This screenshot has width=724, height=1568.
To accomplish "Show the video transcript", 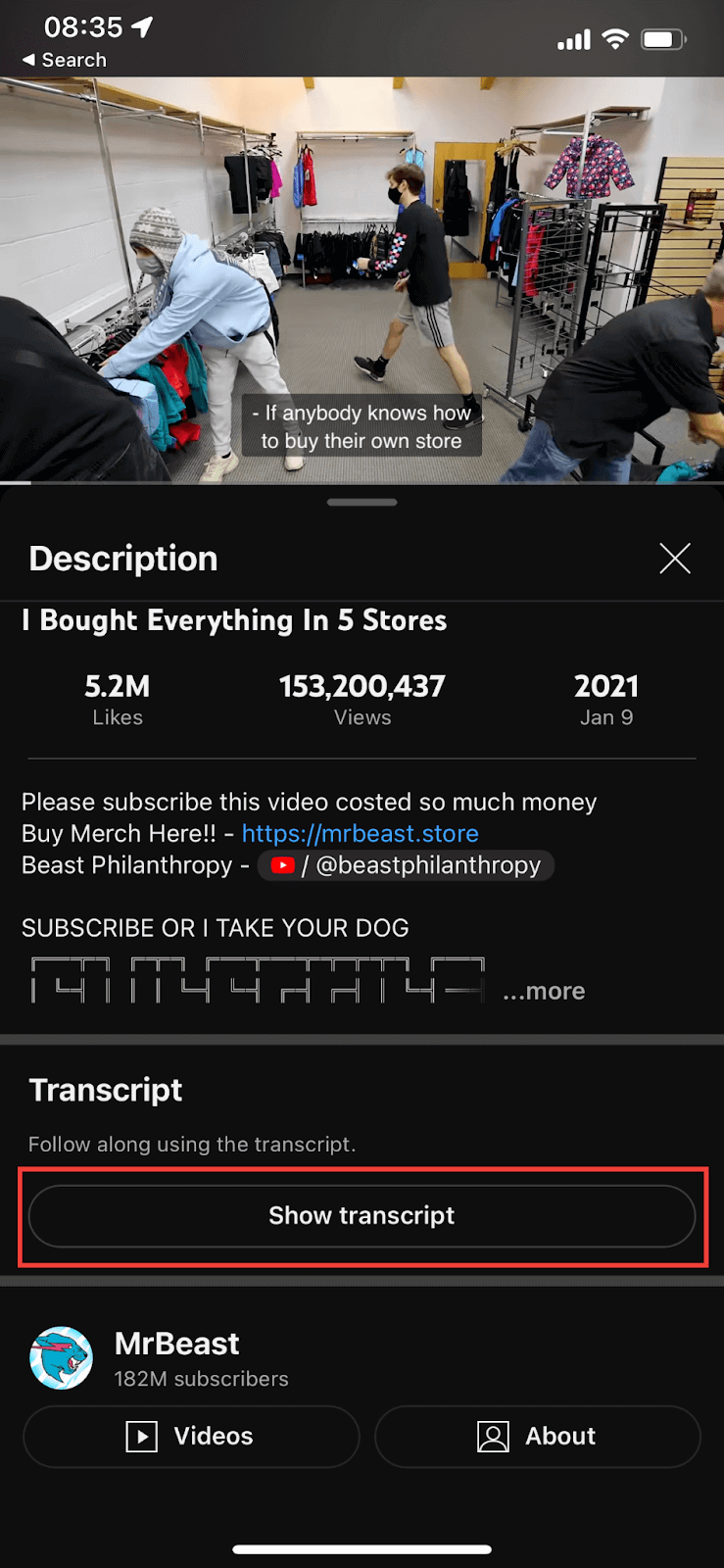I will 362,1216.
